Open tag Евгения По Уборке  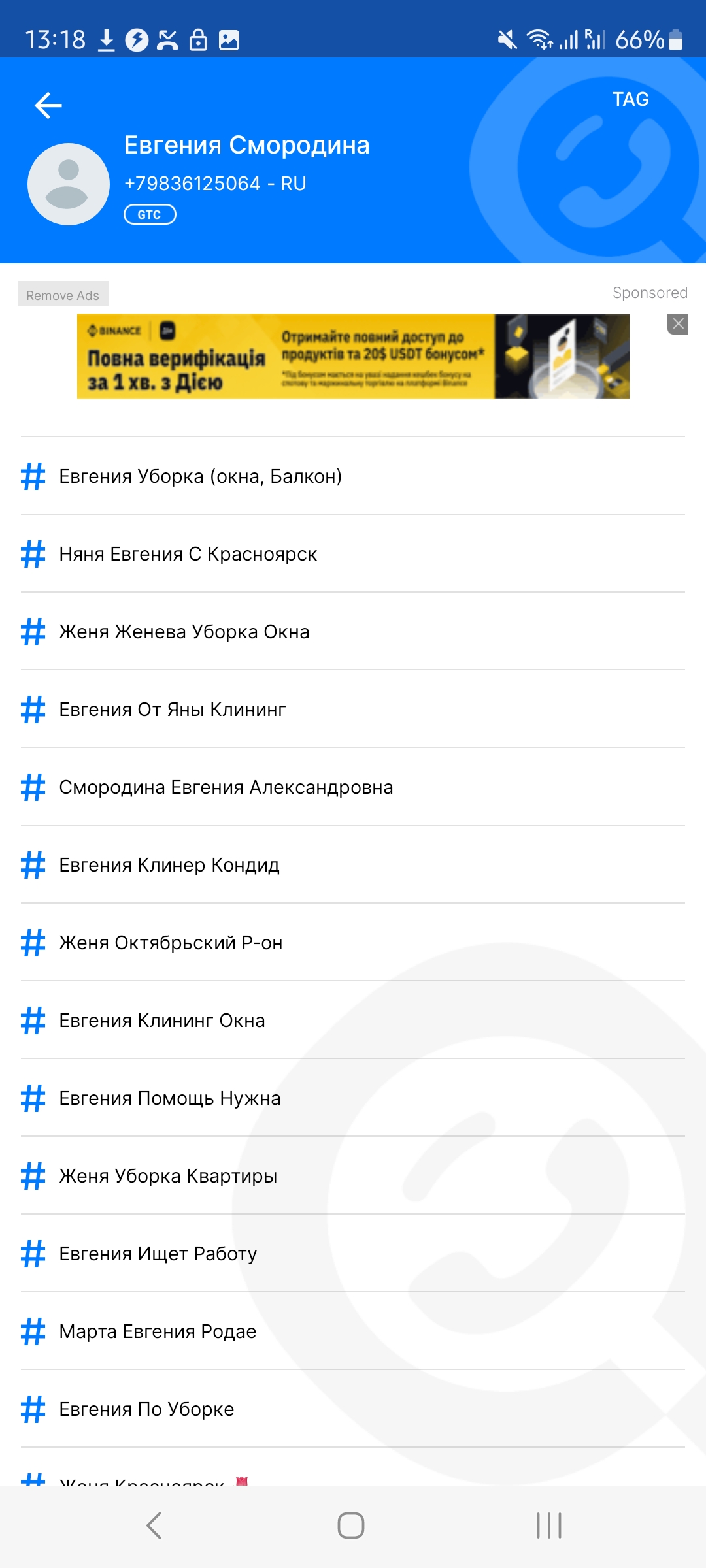[x=353, y=1409]
